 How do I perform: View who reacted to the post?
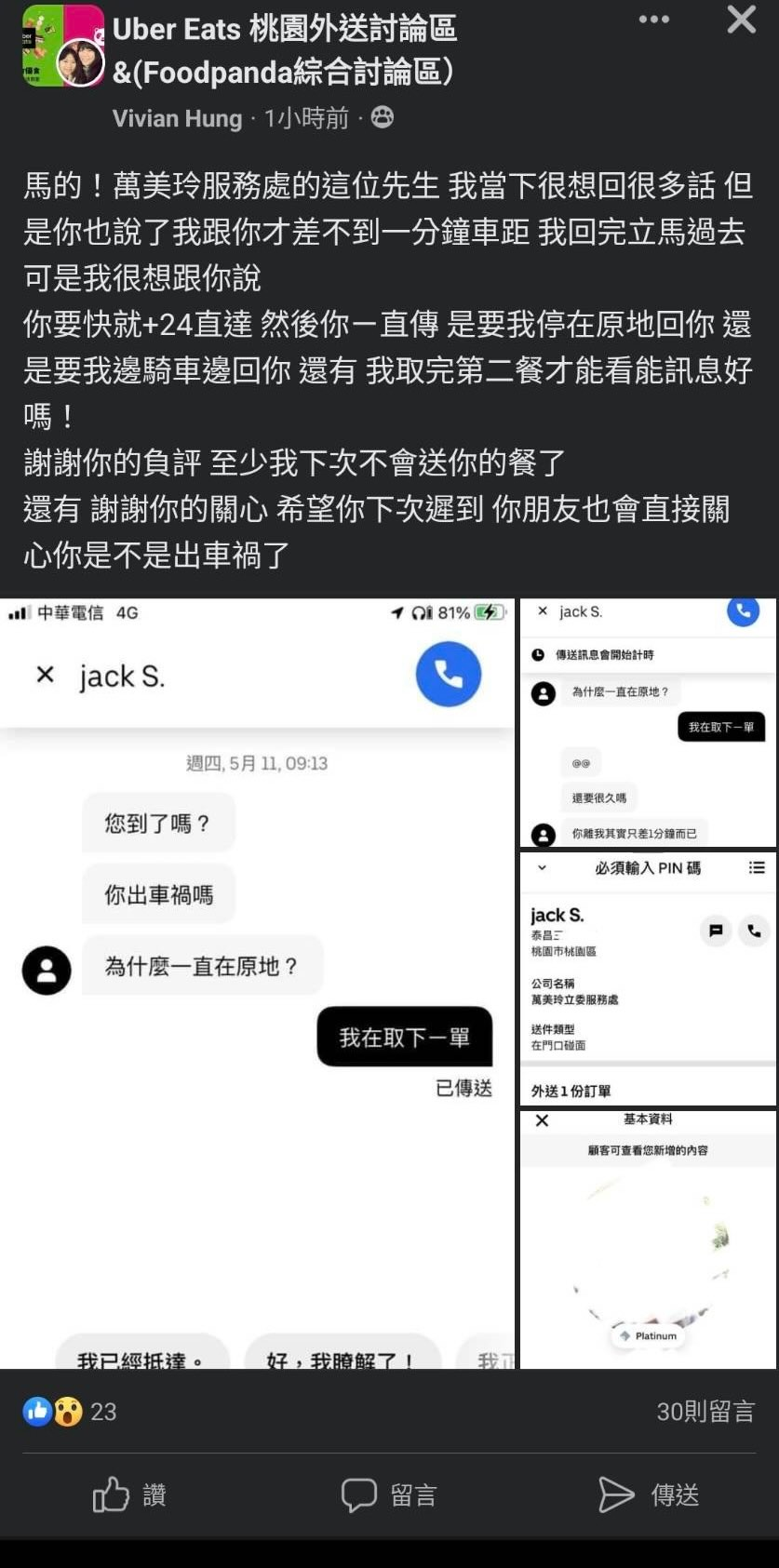70,1412
